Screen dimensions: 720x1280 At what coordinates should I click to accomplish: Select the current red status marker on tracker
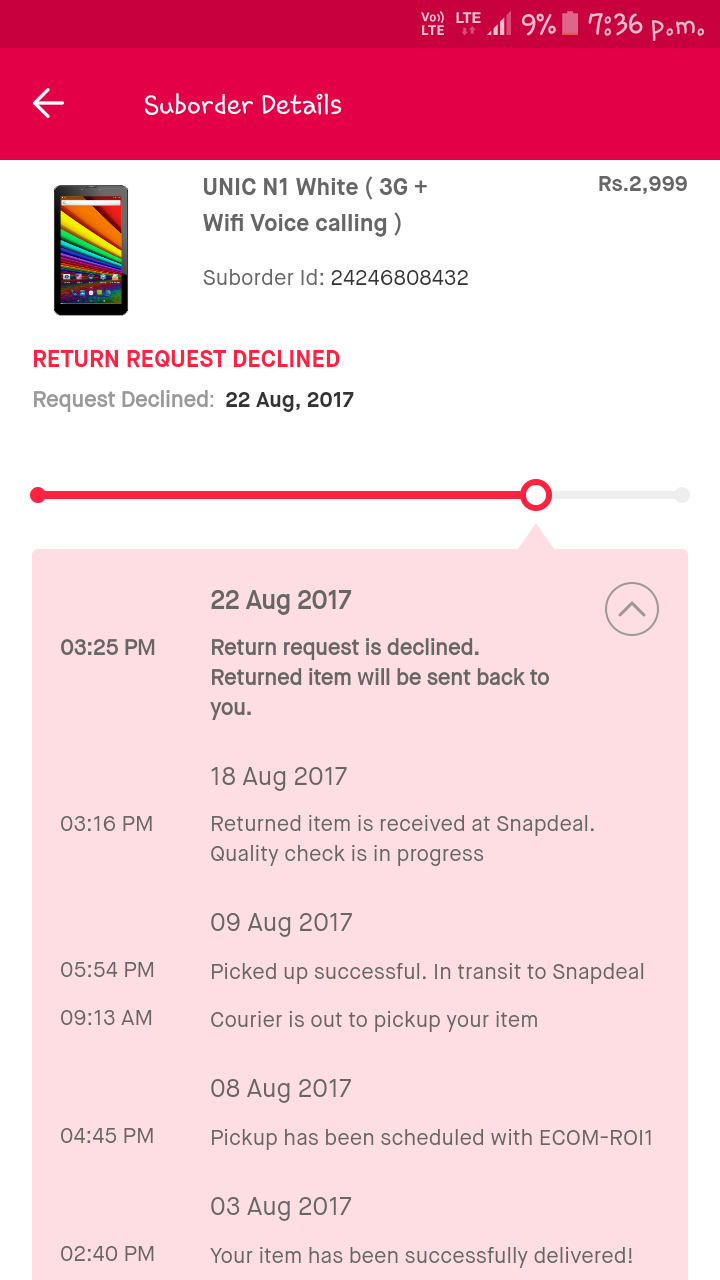(x=535, y=494)
